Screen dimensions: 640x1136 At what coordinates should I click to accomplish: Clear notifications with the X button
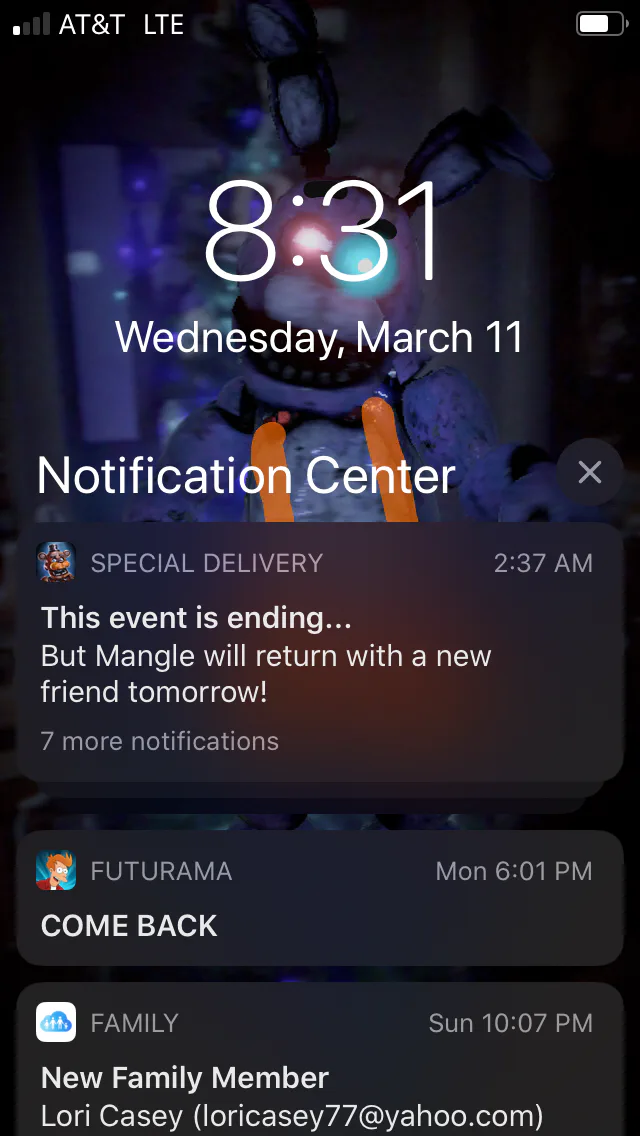pyautogui.click(x=590, y=472)
